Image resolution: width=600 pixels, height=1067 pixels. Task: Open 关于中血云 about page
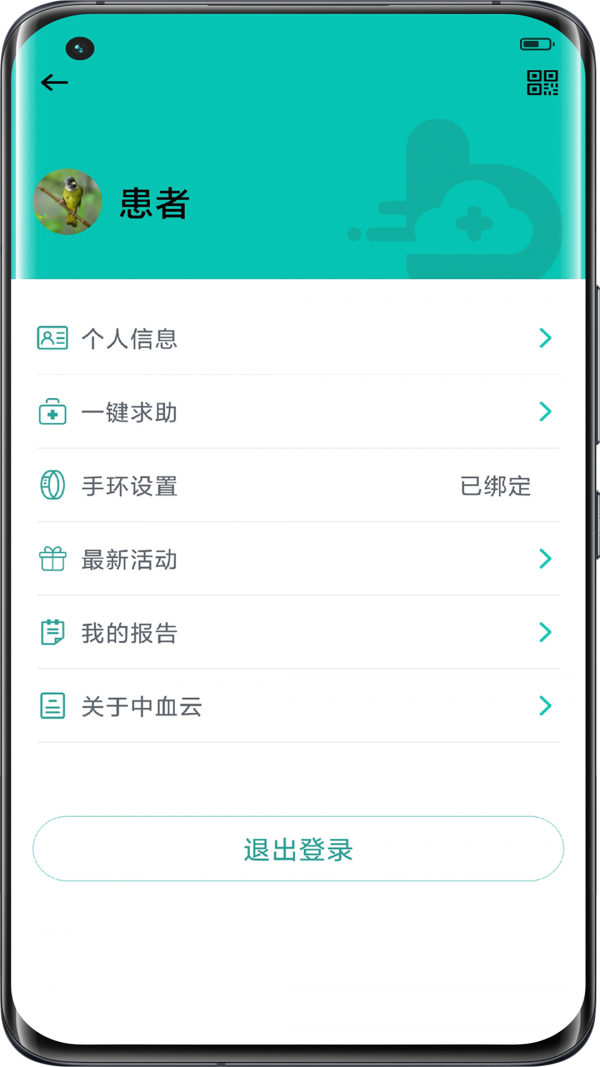pyautogui.click(x=298, y=706)
